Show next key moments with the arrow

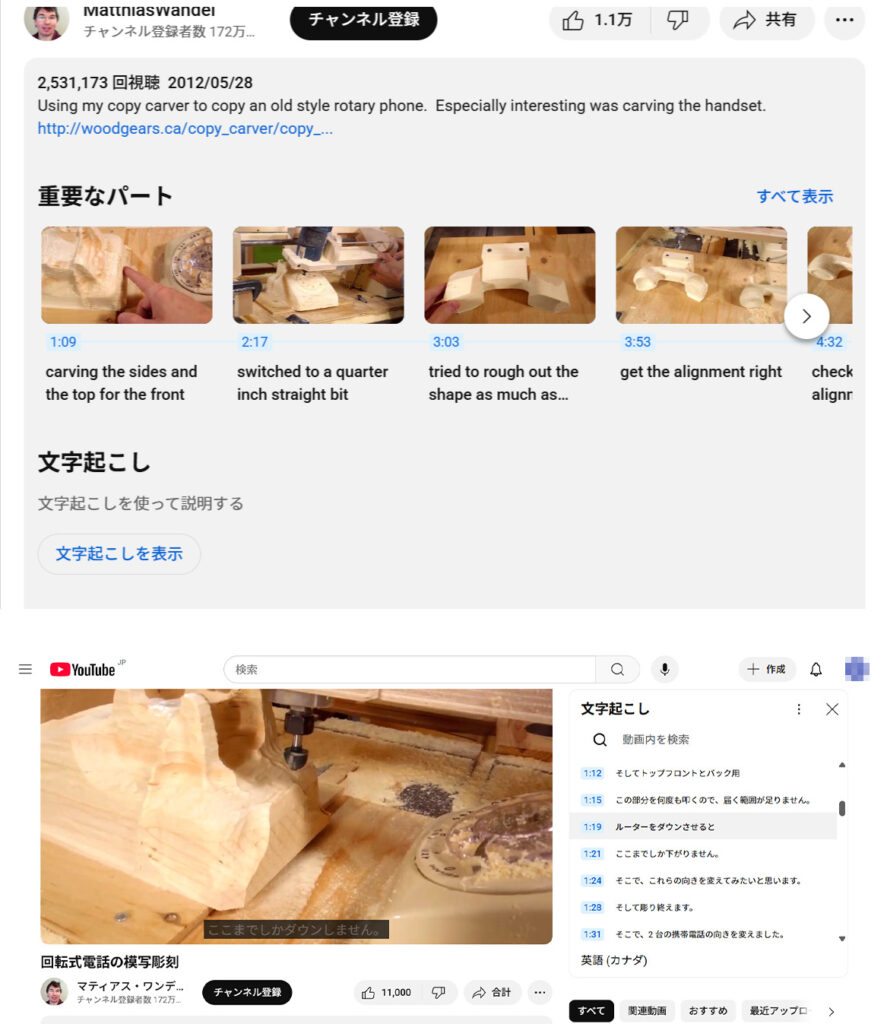click(x=806, y=317)
